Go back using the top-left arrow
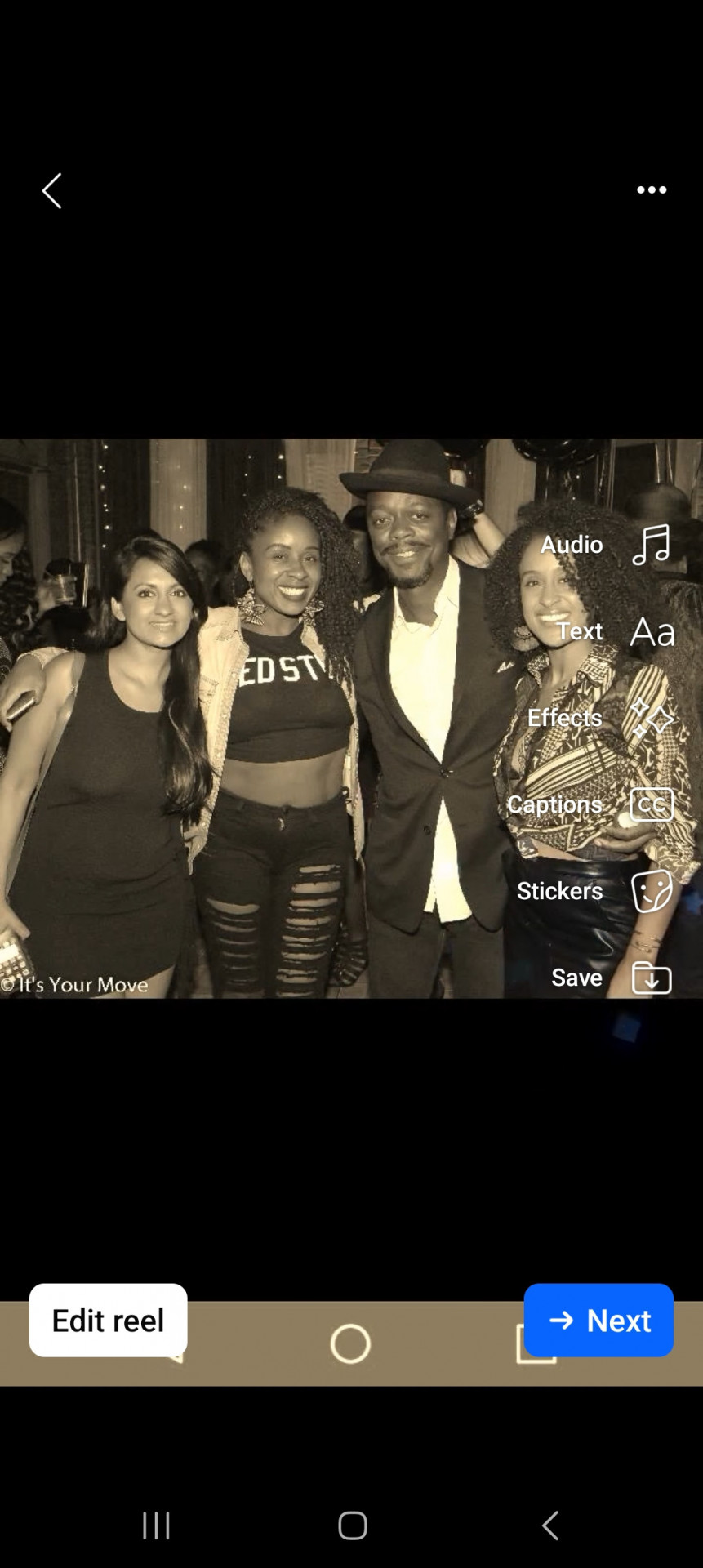Viewport: 703px width, 1568px height. pyautogui.click(x=52, y=191)
